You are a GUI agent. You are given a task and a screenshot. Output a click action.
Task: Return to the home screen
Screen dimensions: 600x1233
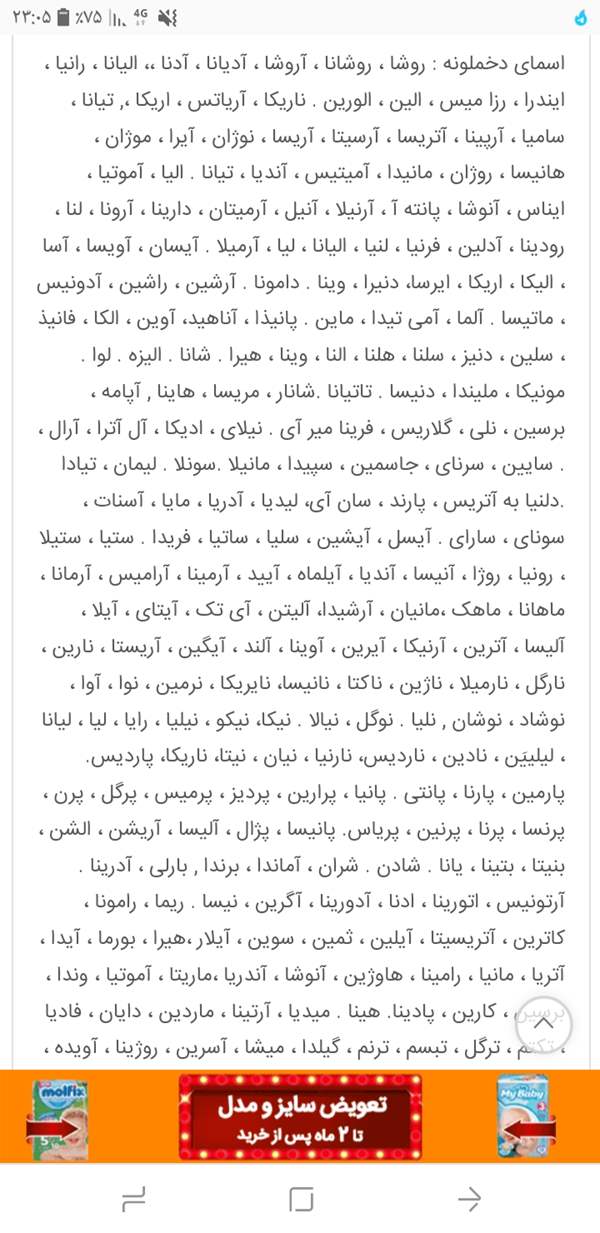tap(300, 1198)
